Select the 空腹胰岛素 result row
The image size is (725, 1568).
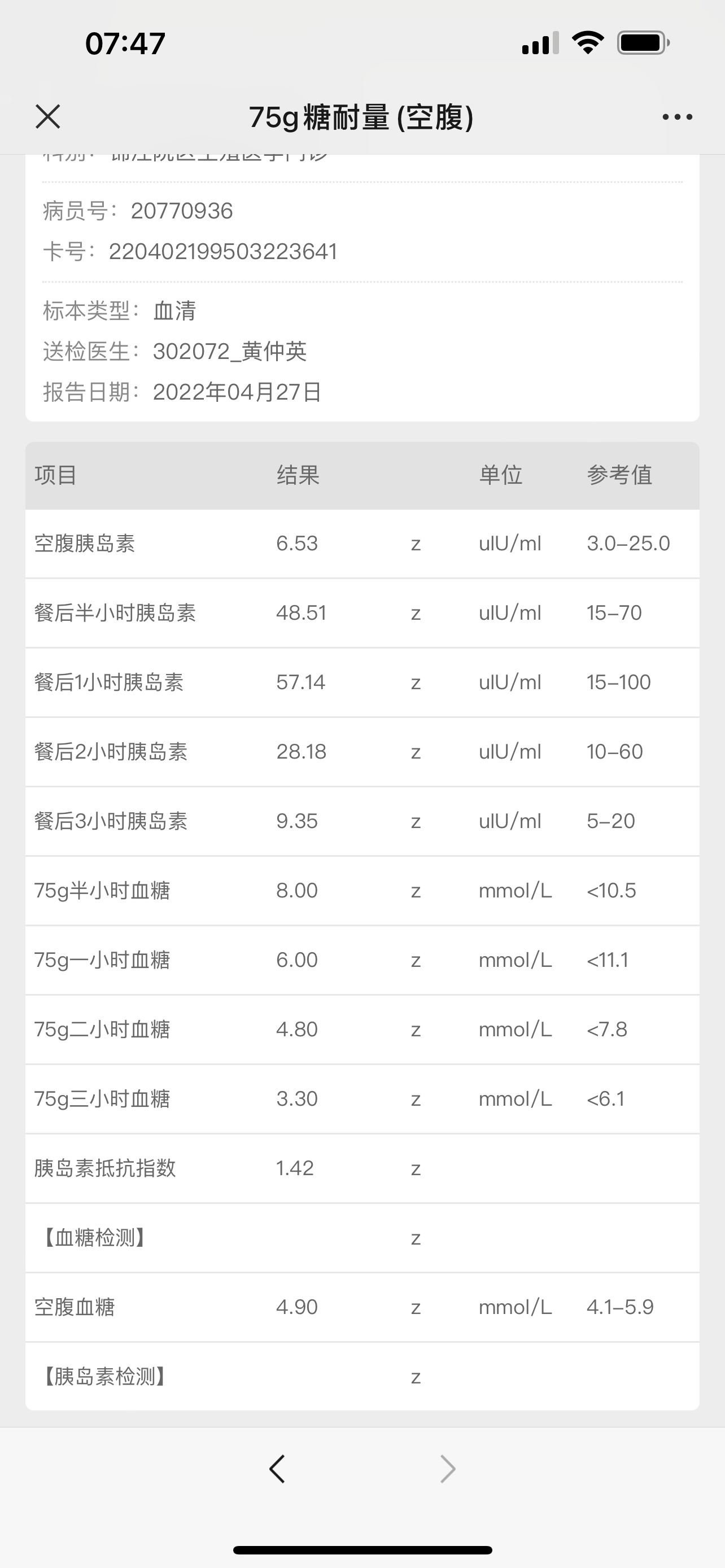coord(362,544)
